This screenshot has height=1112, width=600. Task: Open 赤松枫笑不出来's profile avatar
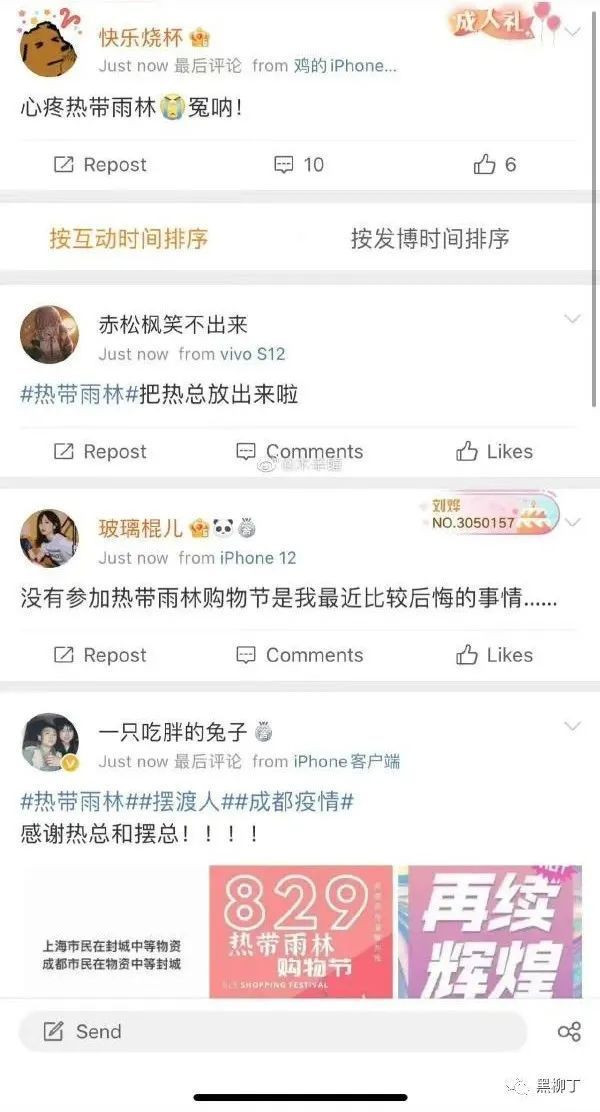49,335
